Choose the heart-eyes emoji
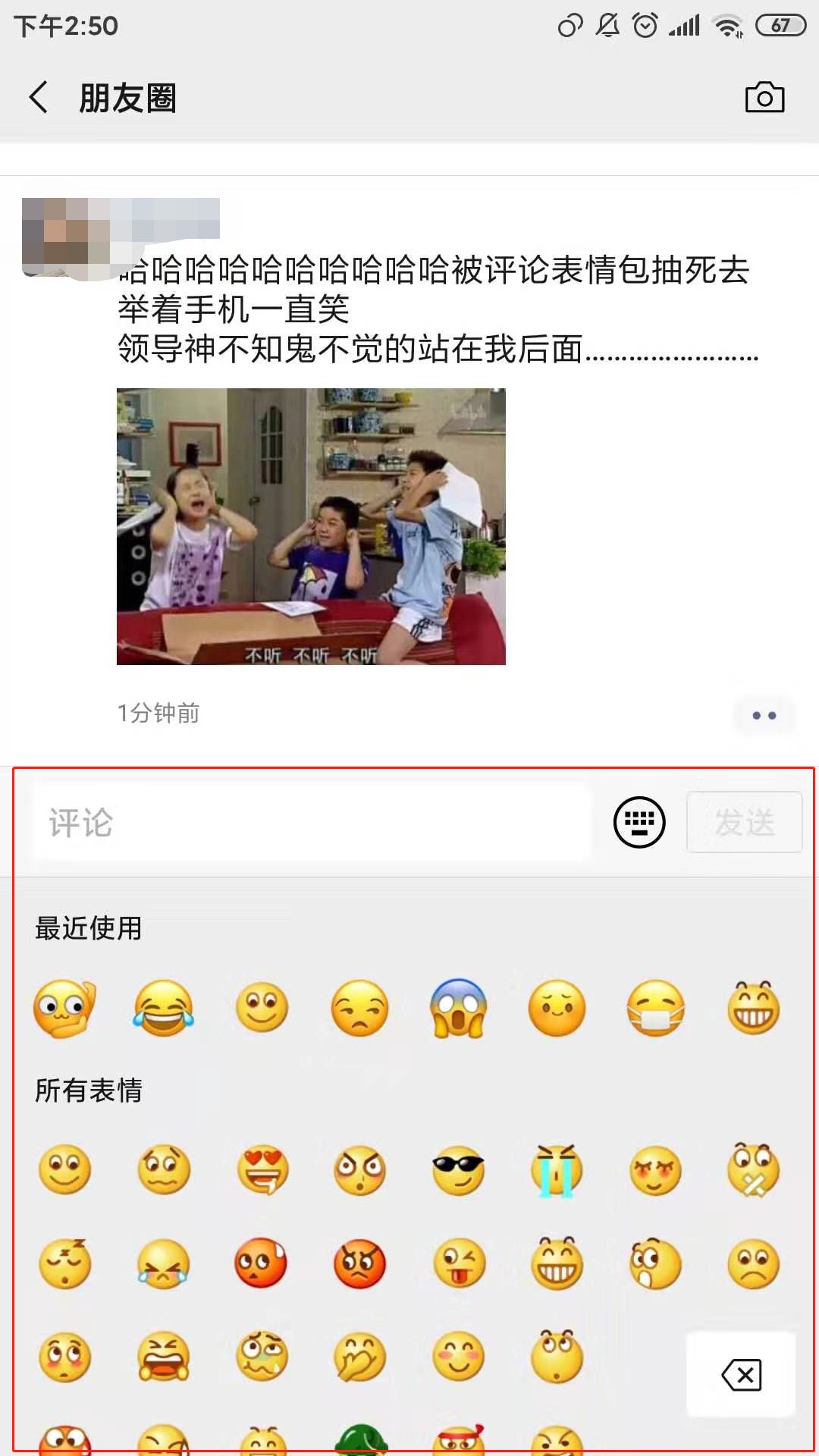 (262, 1169)
